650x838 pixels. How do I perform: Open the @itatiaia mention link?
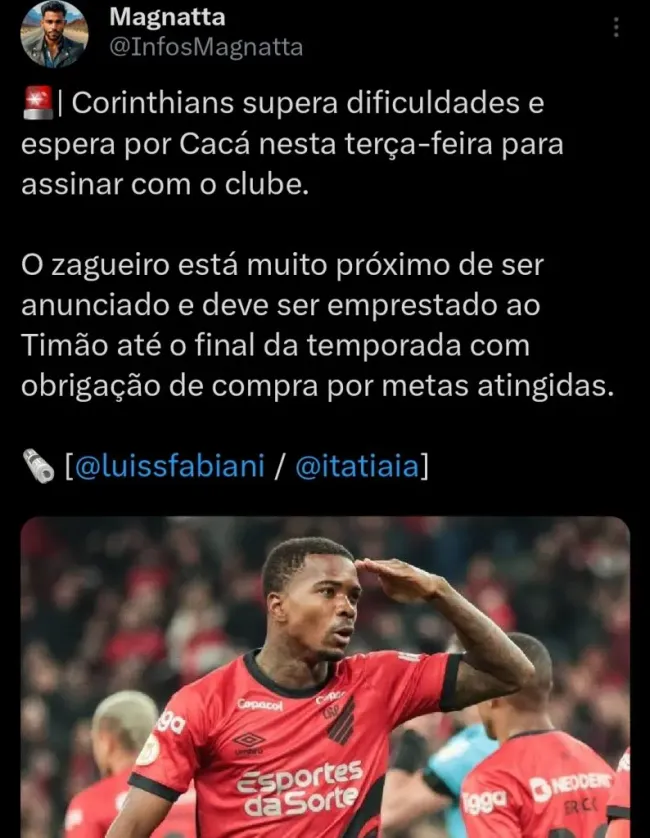357,466
